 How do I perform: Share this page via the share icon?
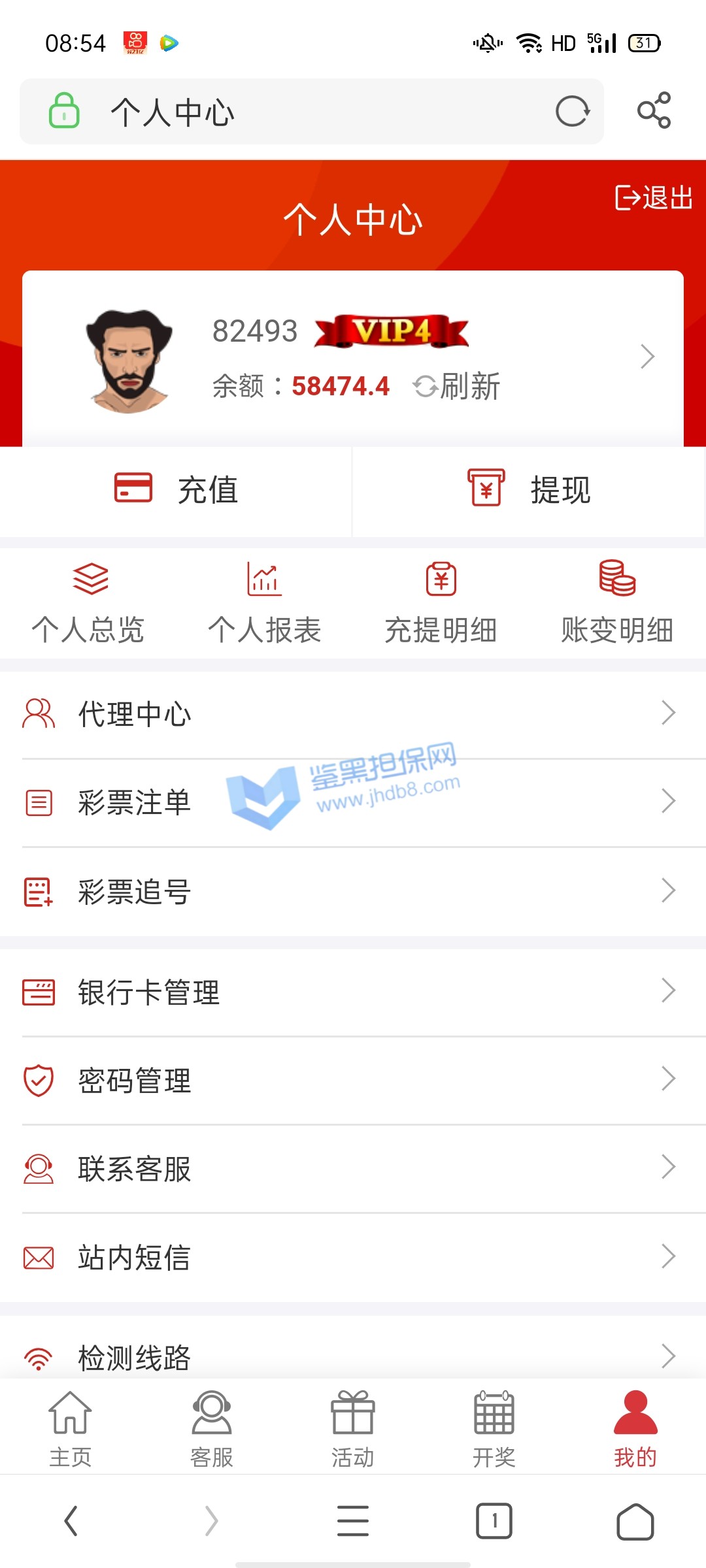pos(654,110)
